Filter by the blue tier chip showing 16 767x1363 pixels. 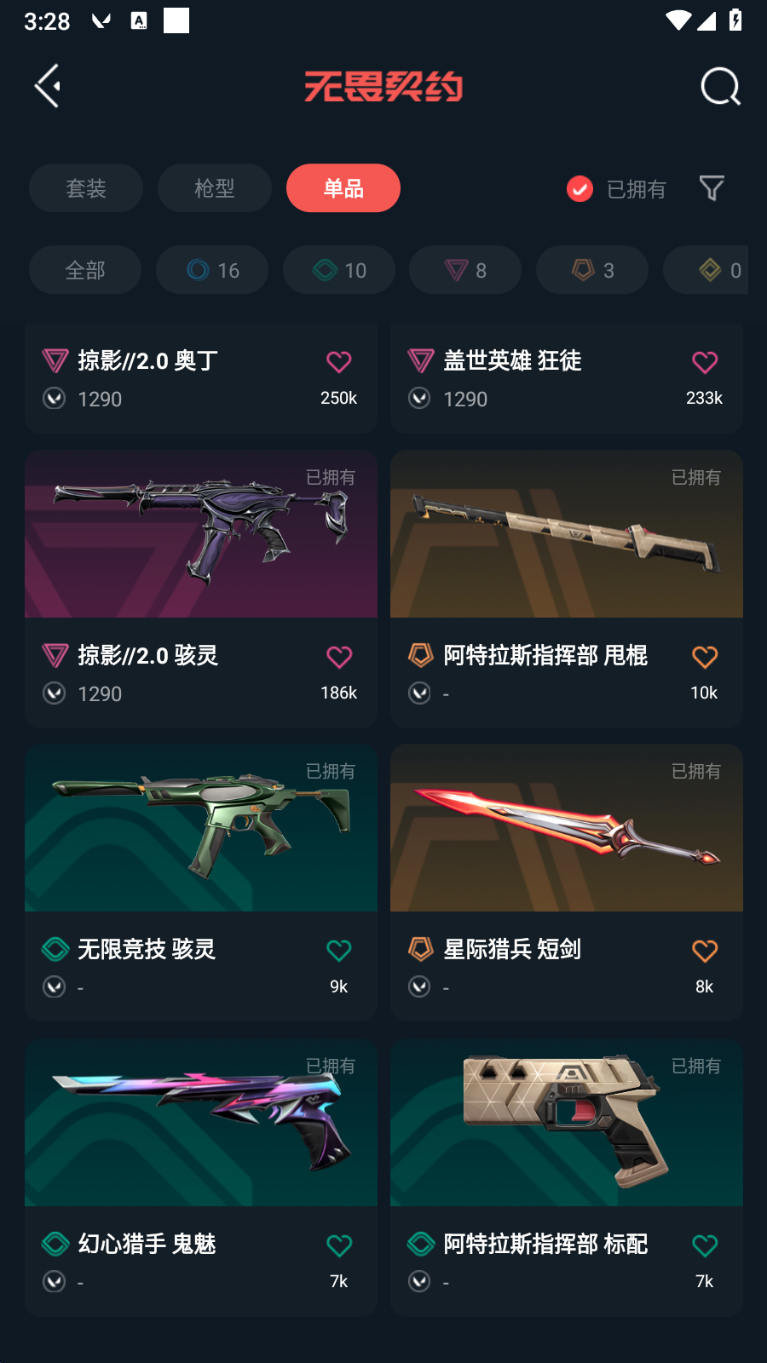coord(212,270)
